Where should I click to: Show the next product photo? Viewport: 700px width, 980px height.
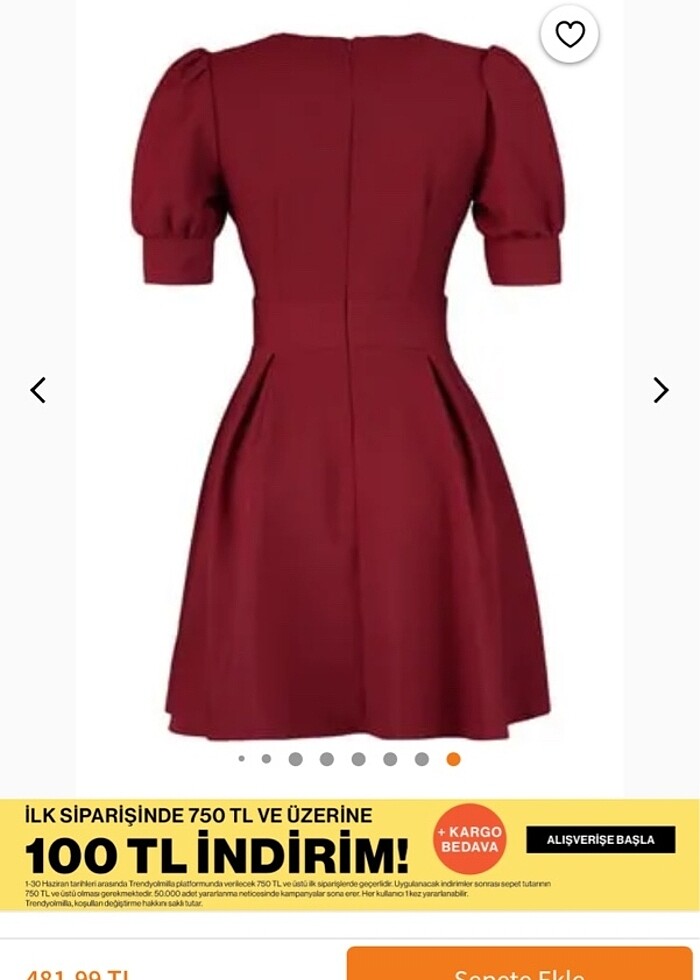(x=660, y=390)
